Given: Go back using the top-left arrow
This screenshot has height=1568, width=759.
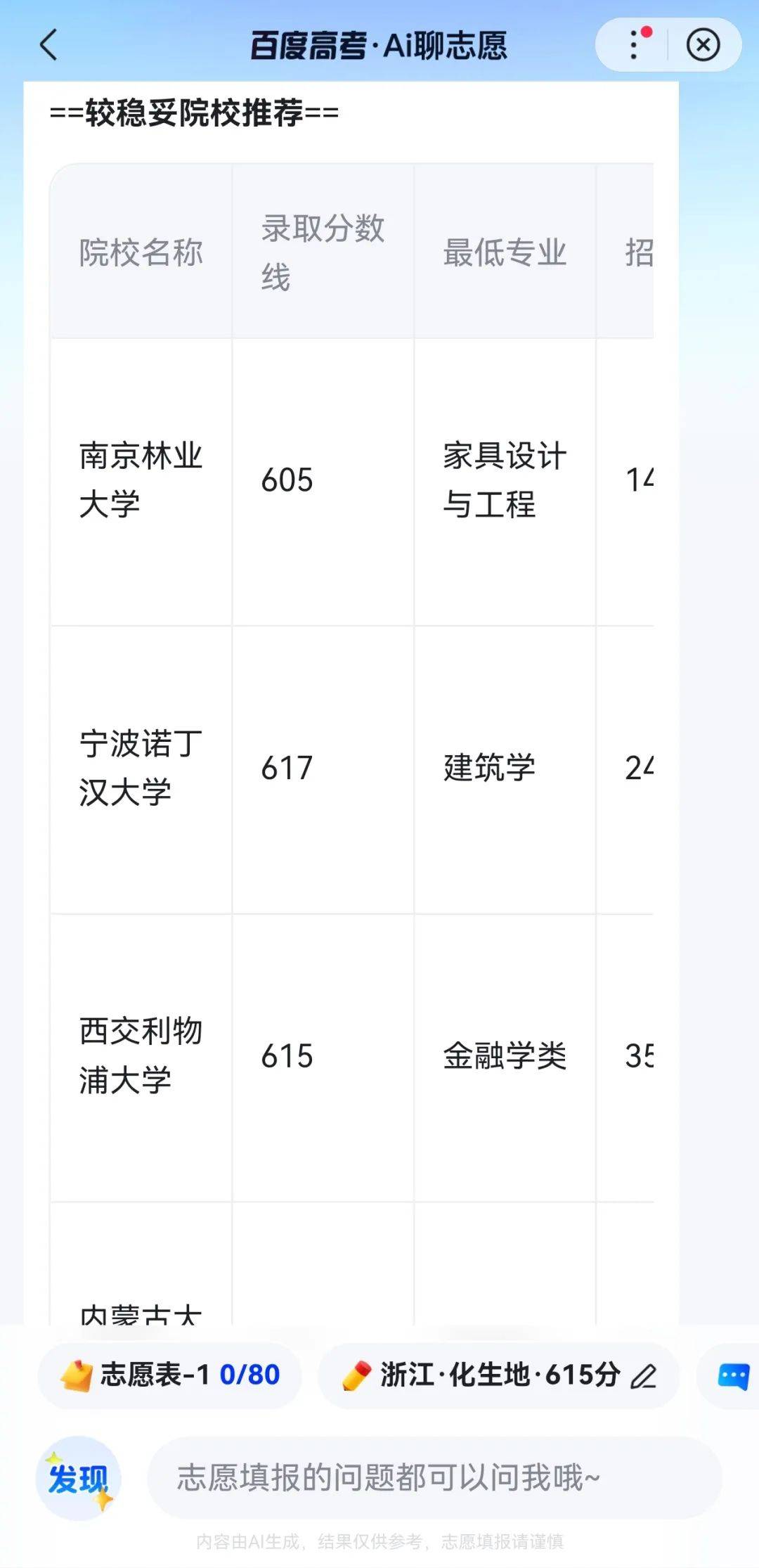Looking at the screenshot, I should (48, 46).
